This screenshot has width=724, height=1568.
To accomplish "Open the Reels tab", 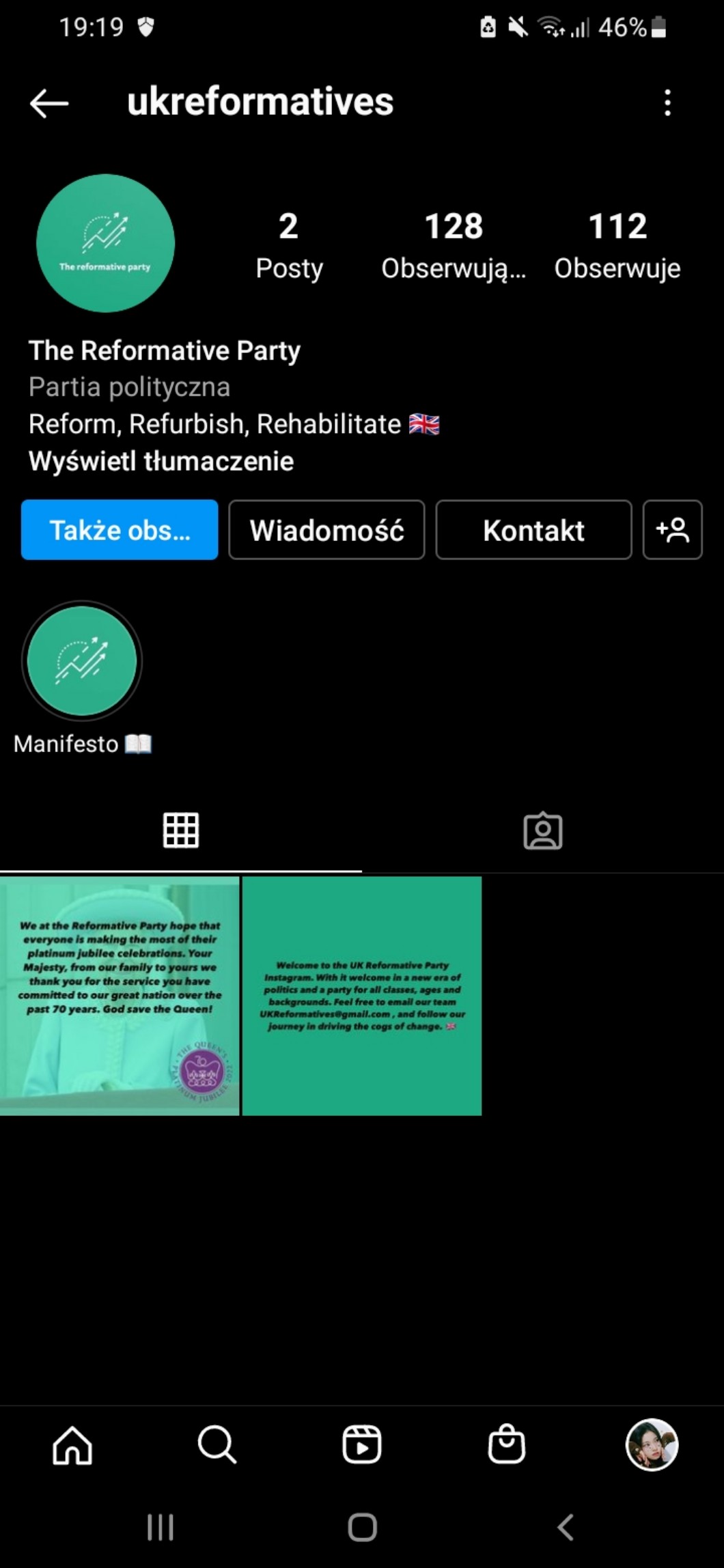I will [x=362, y=1444].
